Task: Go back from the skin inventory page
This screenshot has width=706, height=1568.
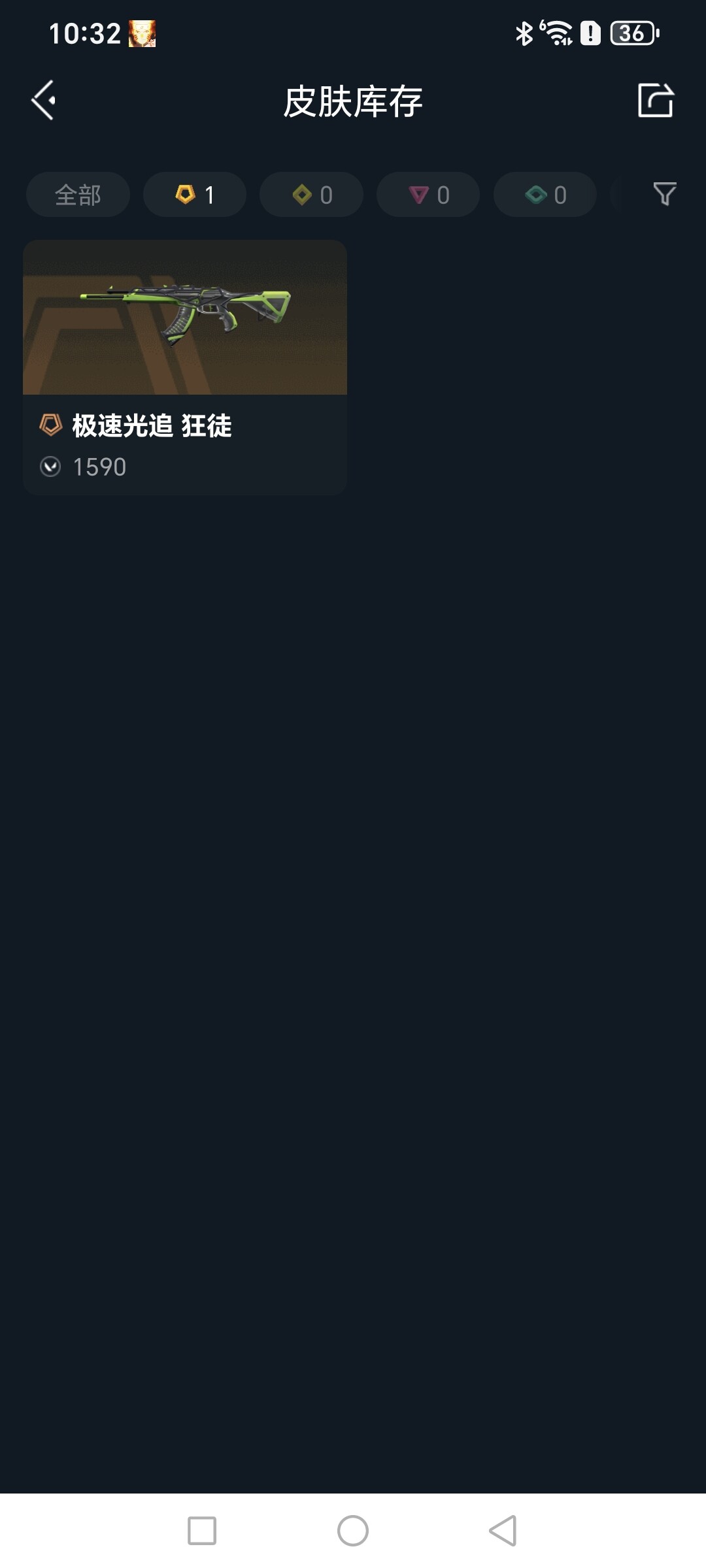Action: pos(44,101)
